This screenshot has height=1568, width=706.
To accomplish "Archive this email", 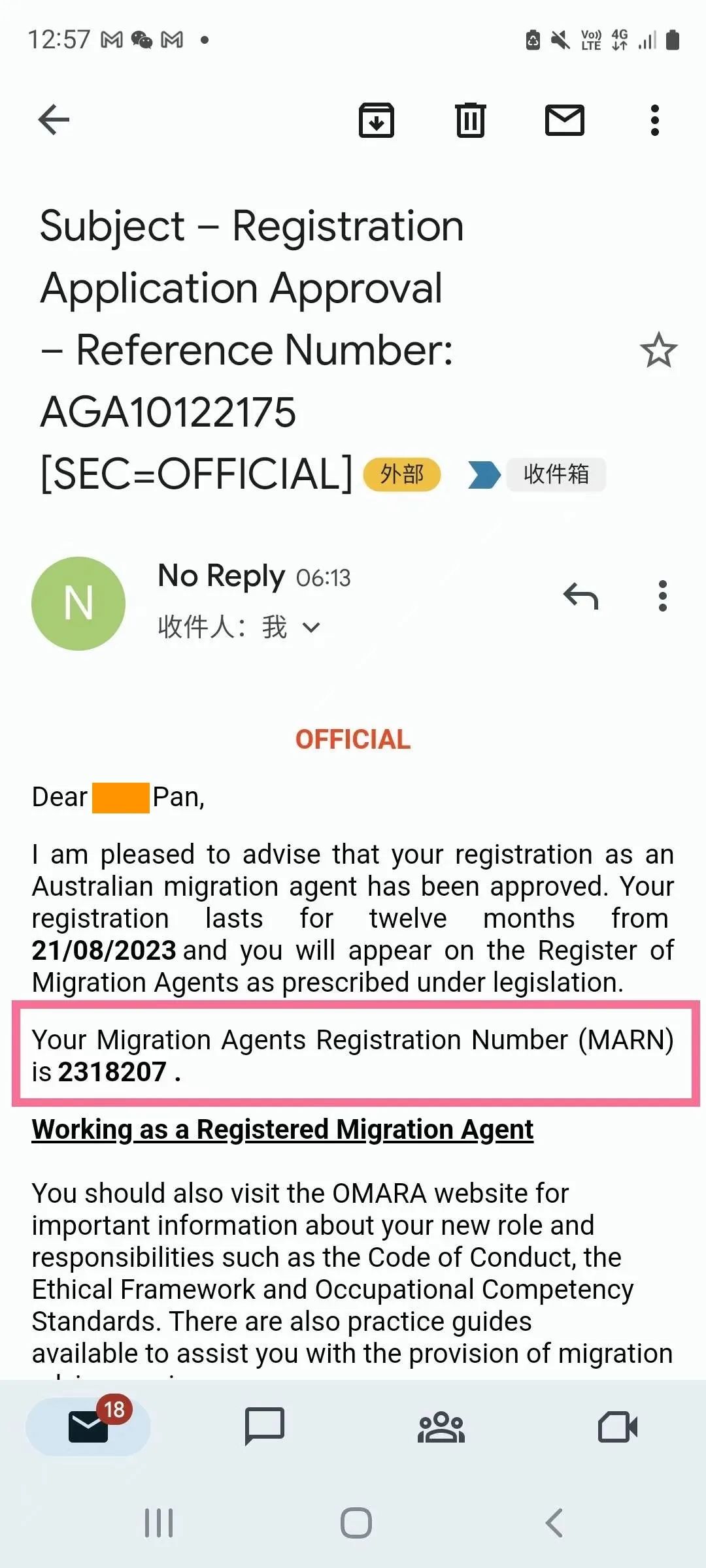I will pos(377,120).
